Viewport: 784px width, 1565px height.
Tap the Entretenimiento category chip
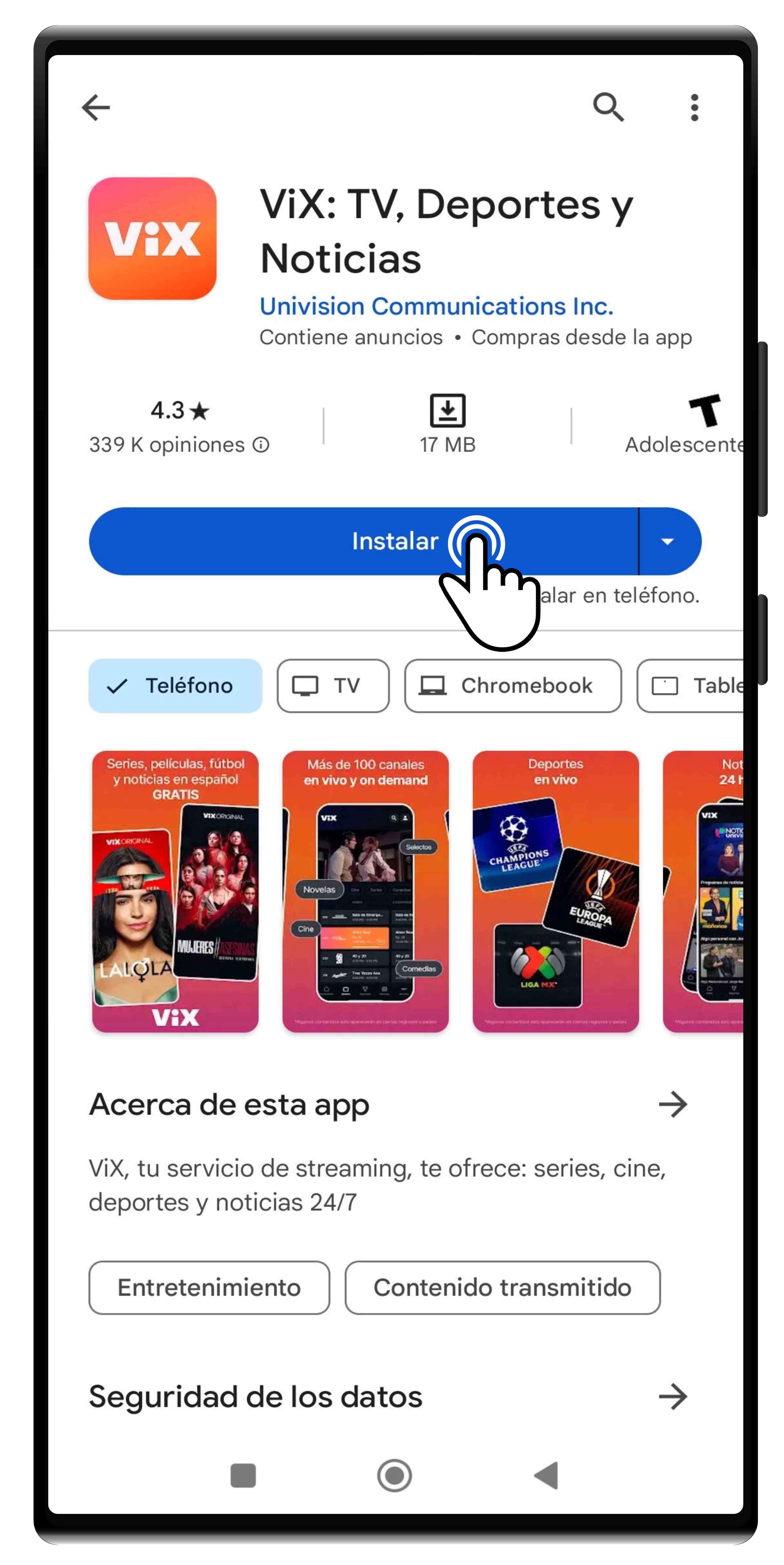click(x=209, y=1287)
